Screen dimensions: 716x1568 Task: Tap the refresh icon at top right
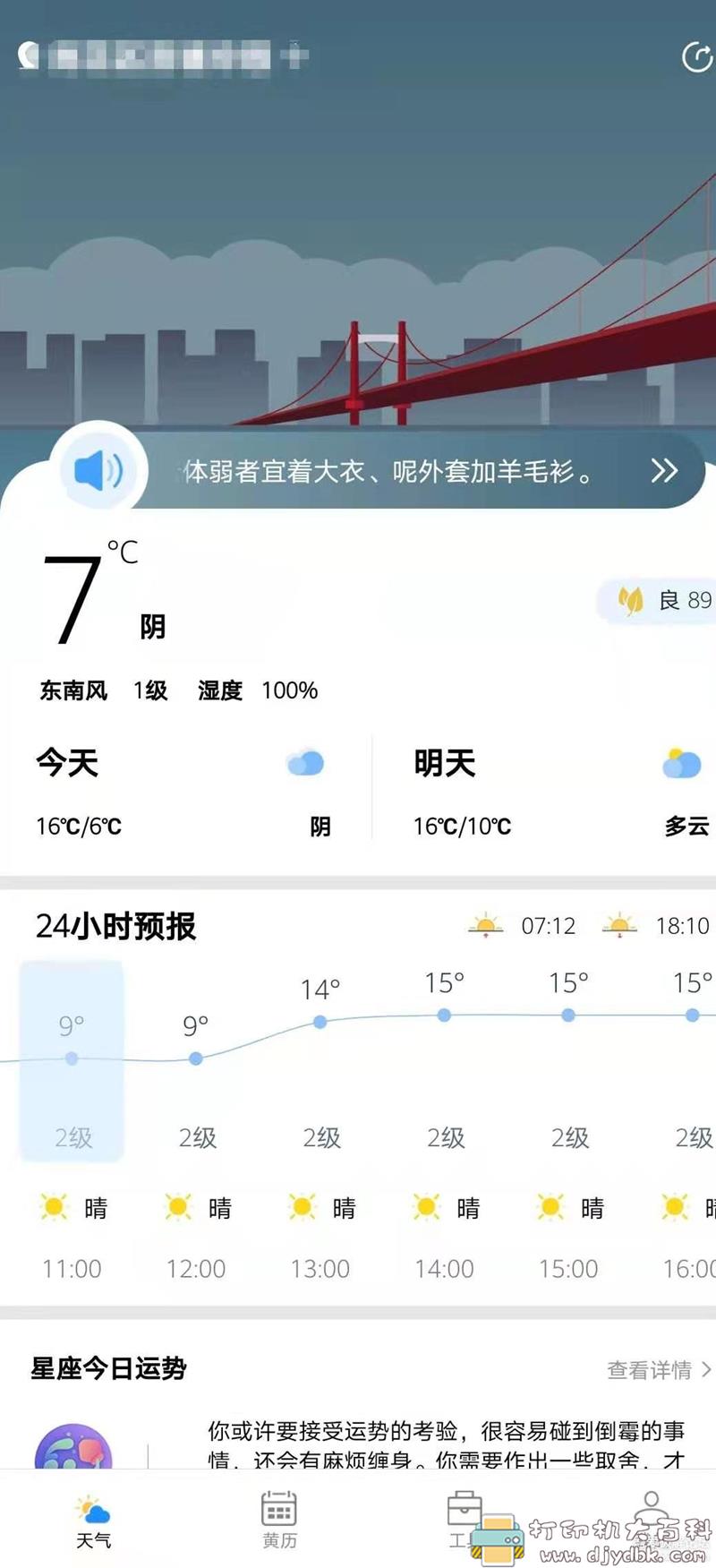(697, 56)
